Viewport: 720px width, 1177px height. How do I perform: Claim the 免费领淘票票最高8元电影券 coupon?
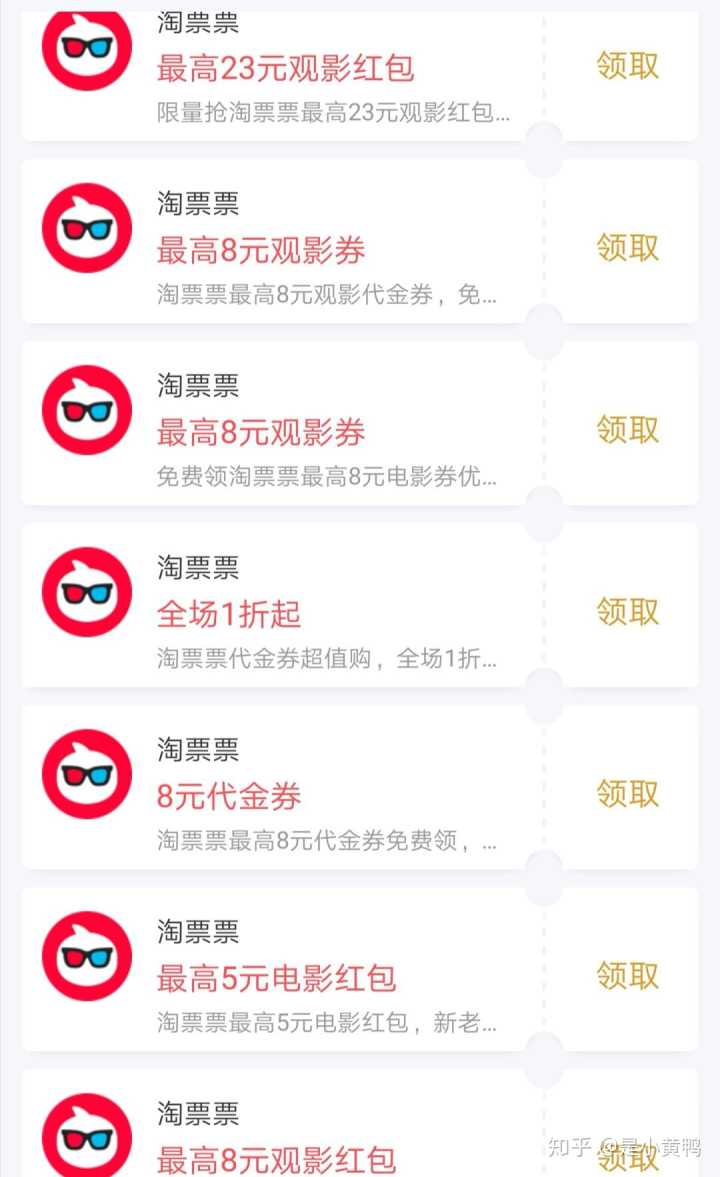627,430
